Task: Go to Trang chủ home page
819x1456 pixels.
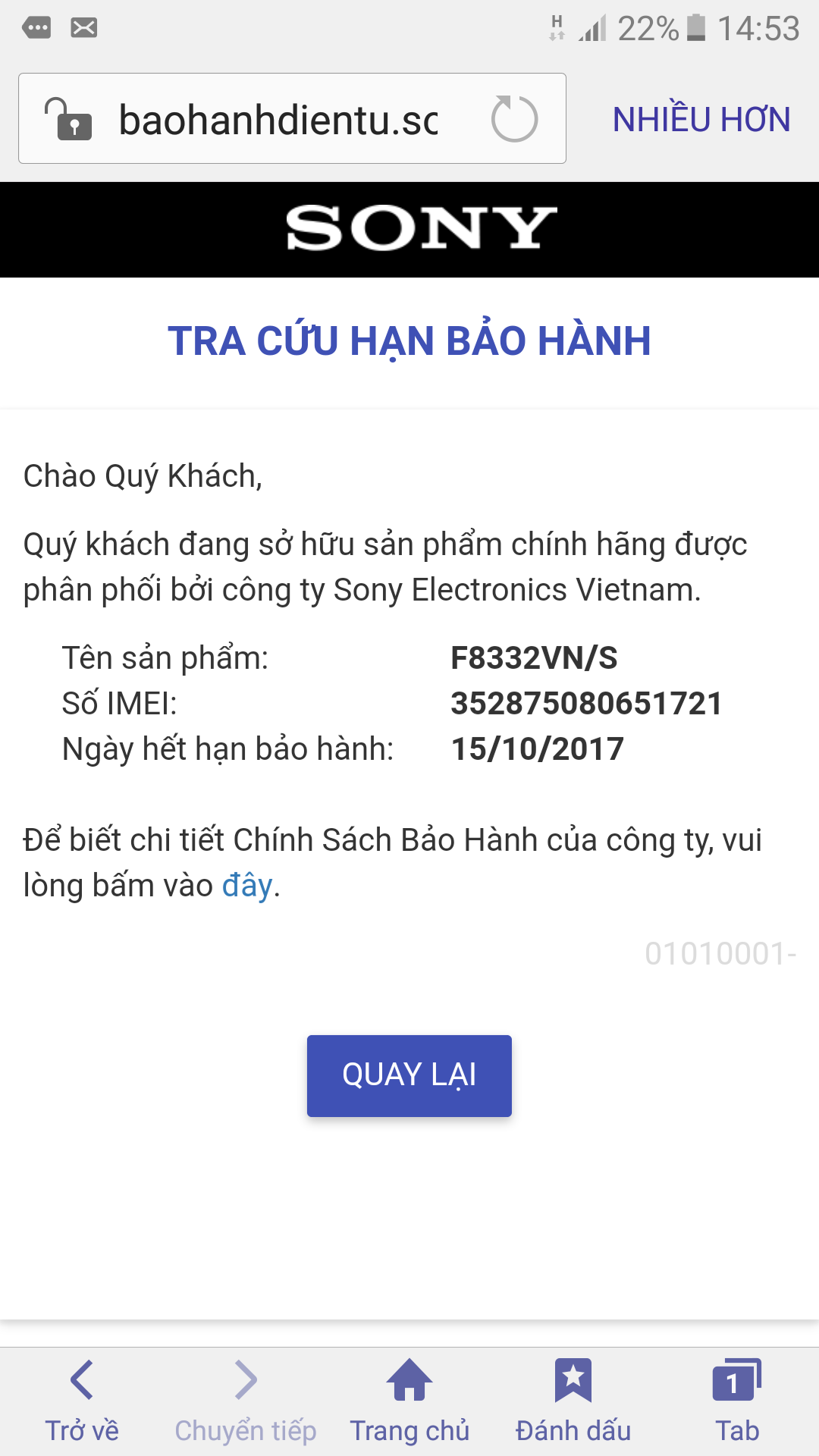Action: tap(409, 1401)
